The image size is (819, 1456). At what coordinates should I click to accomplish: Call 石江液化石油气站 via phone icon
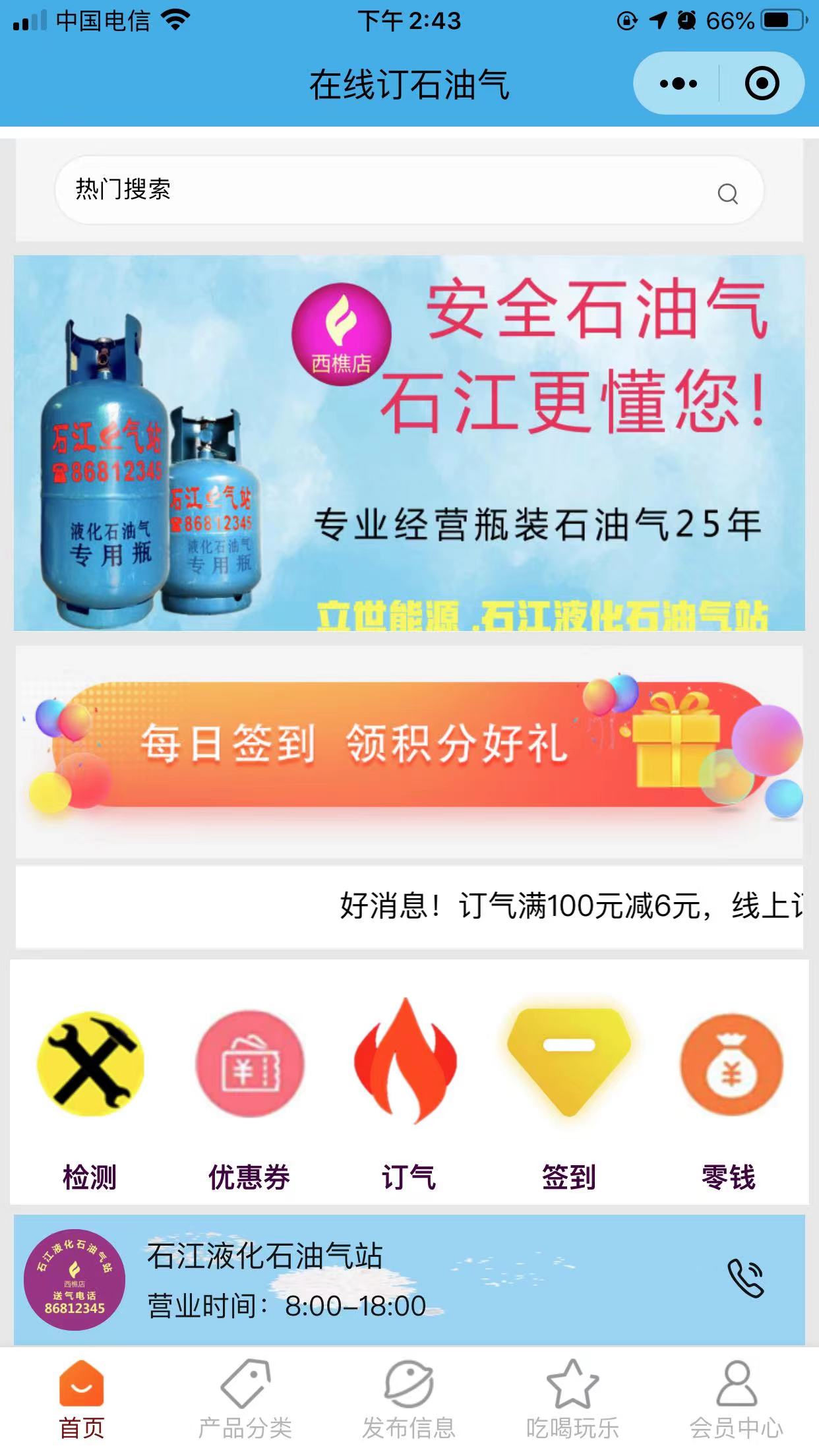tap(745, 1279)
